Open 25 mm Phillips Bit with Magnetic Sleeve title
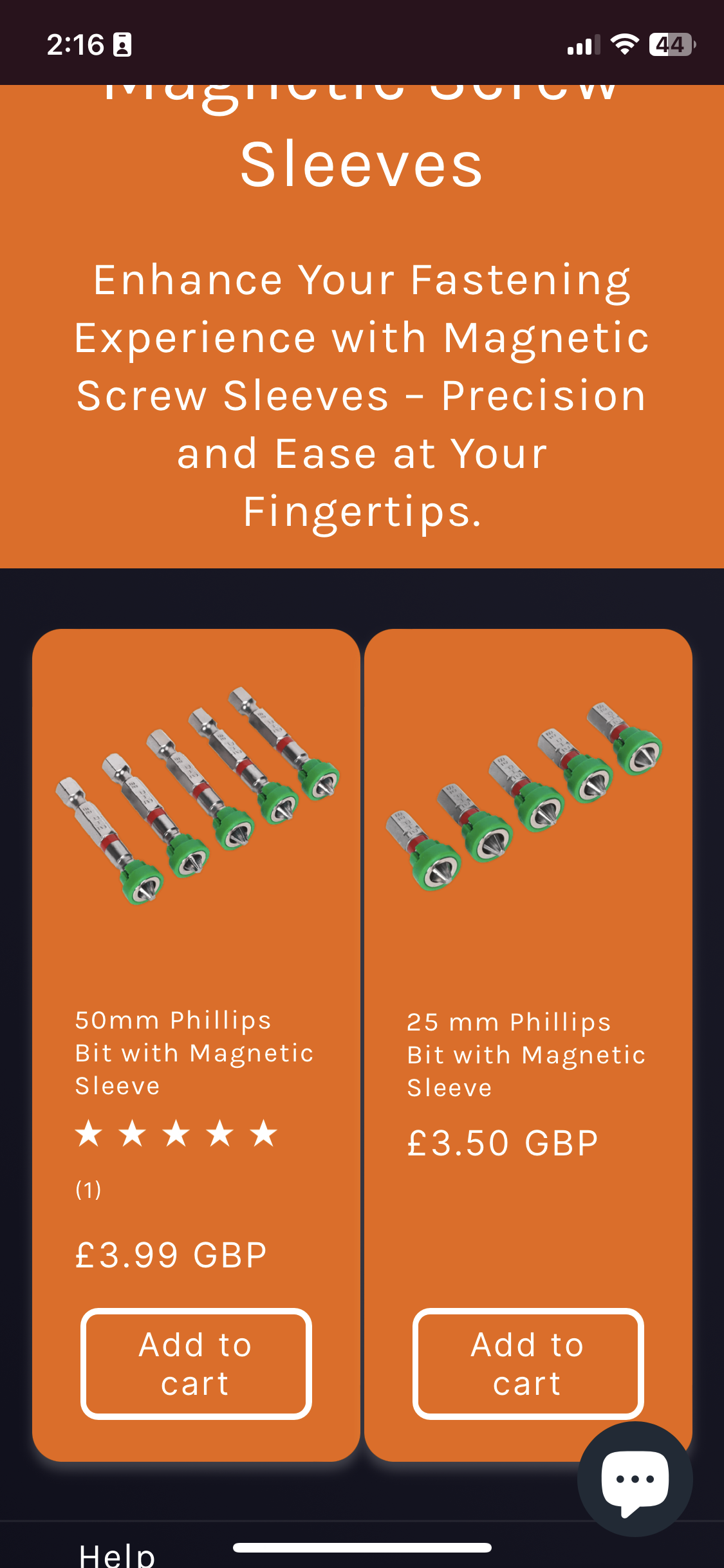The height and width of the screenshot is (1568, 724). click(x=526, y=1054)
